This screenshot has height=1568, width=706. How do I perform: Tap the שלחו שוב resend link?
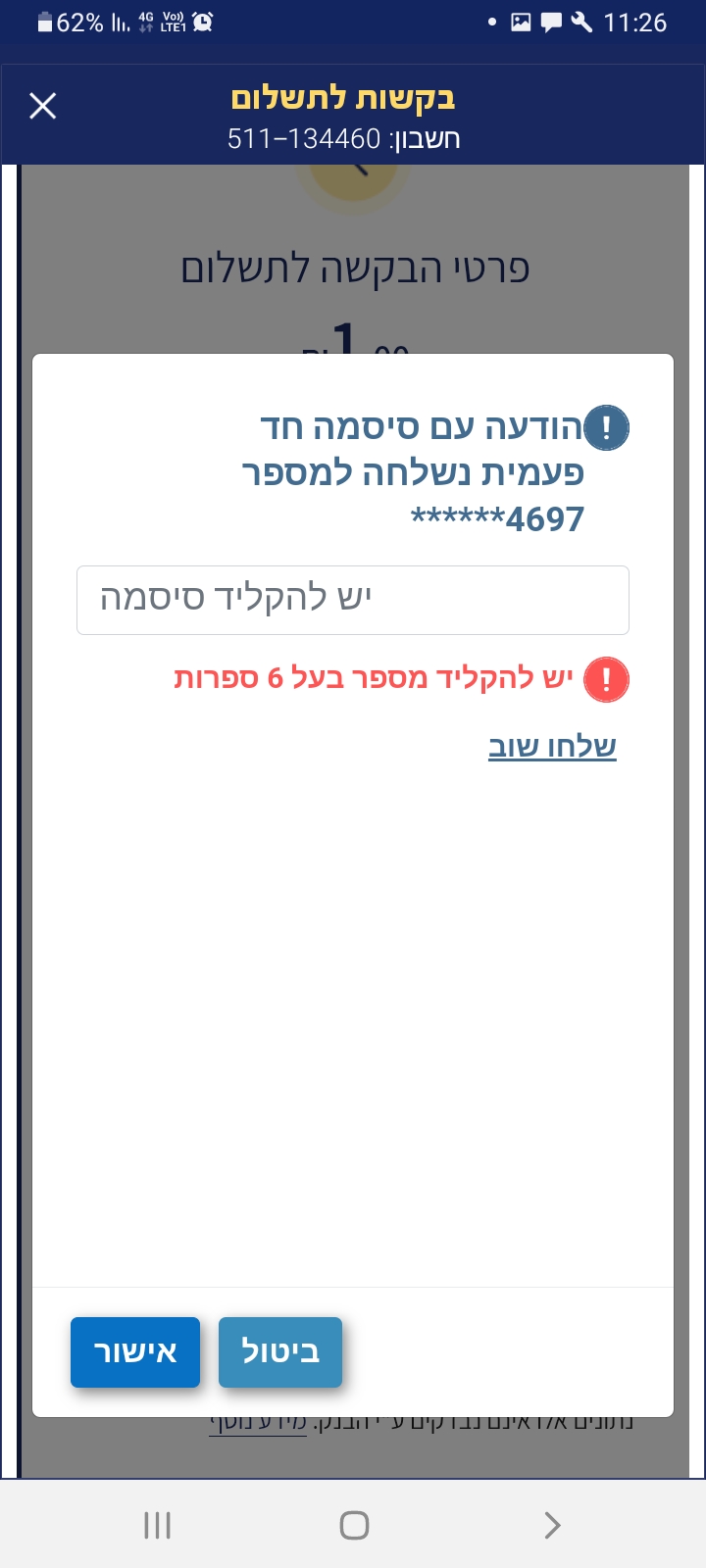pos(552,747)
